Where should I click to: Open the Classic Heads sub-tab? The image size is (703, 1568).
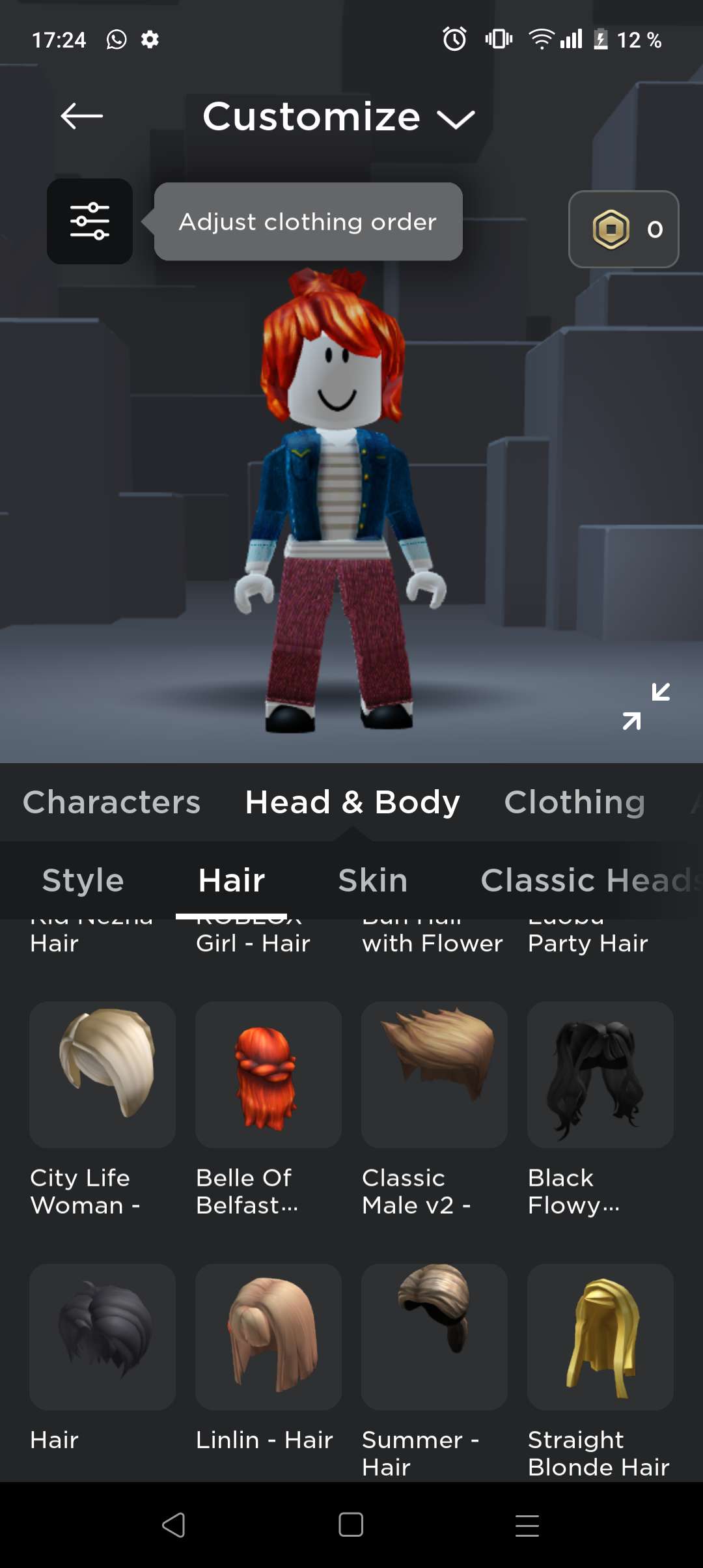(586, 880)
